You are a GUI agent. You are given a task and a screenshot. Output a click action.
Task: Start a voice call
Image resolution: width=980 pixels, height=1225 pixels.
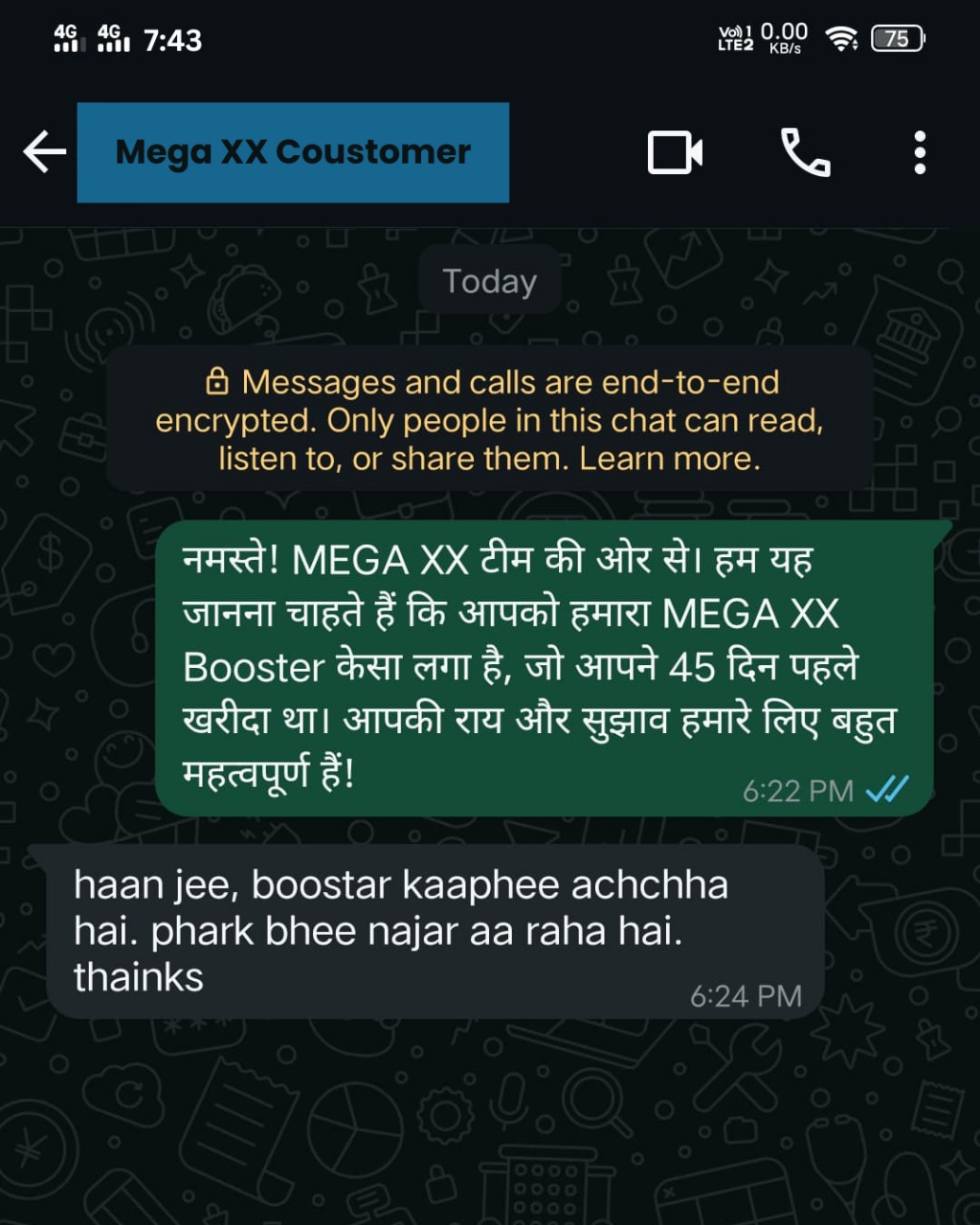coord(806,153)
